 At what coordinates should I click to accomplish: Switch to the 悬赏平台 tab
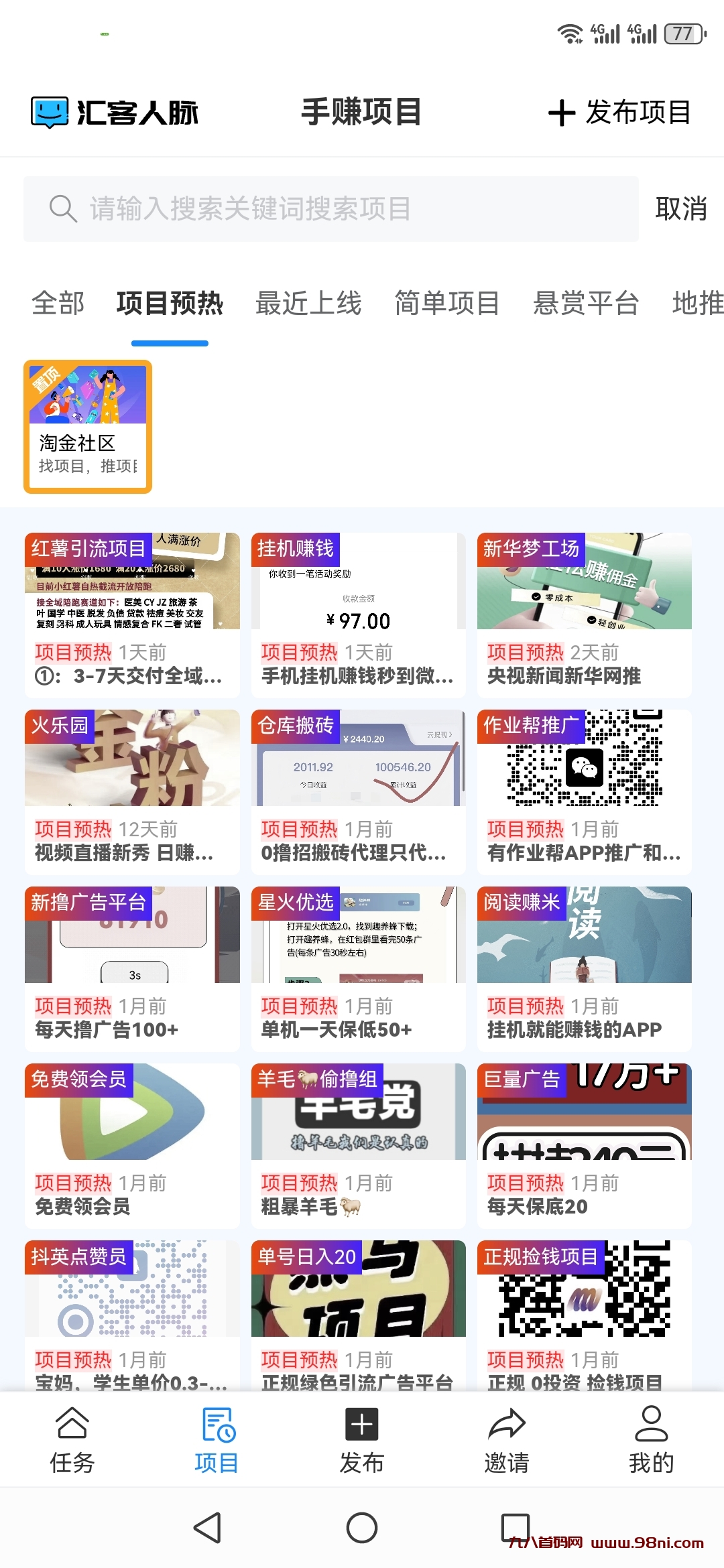pyautogui.click(x=585, y=303)
